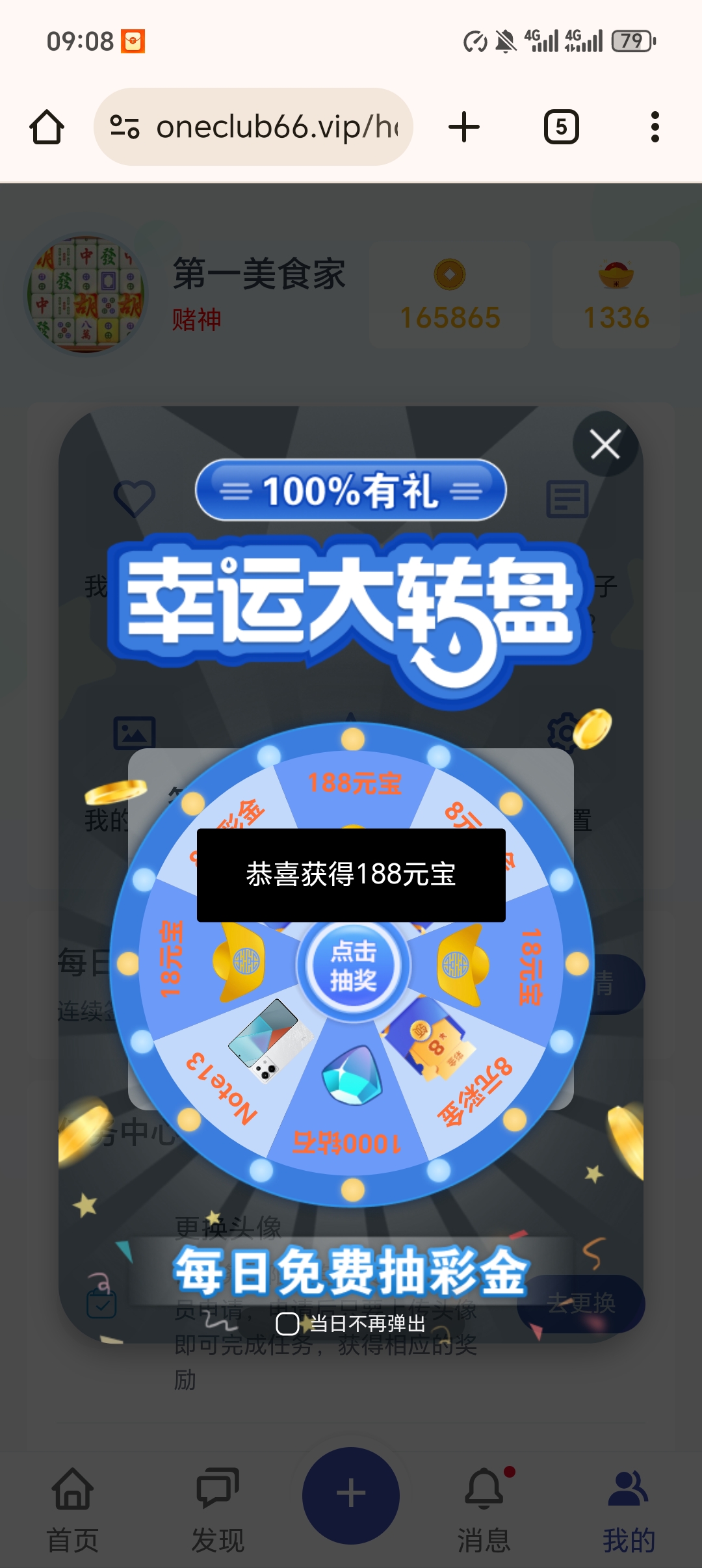Tap the heart favorites icon in background
The height and width of the screenshot is (1568, 702).
[x=135, y=497]
